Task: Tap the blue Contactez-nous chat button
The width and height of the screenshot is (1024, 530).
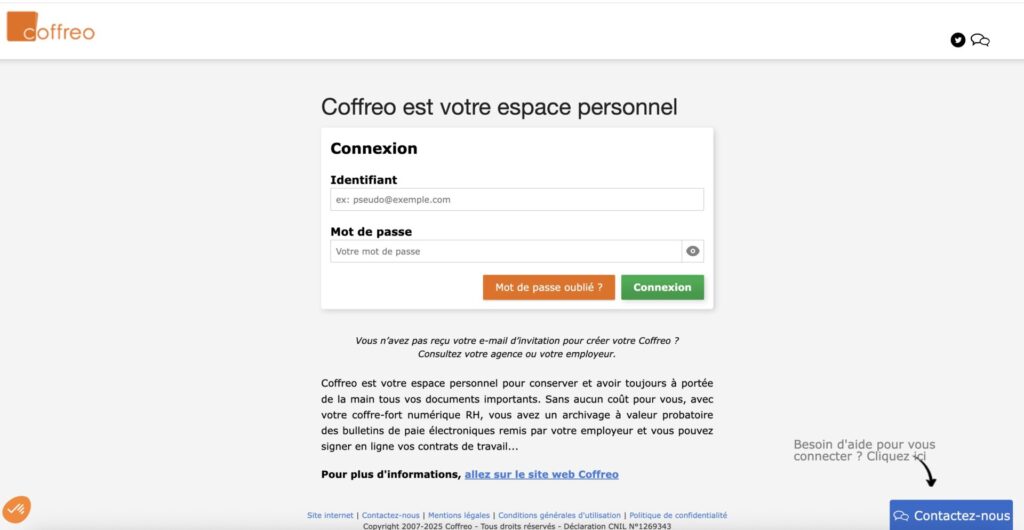Action: [x=951, y=515]
